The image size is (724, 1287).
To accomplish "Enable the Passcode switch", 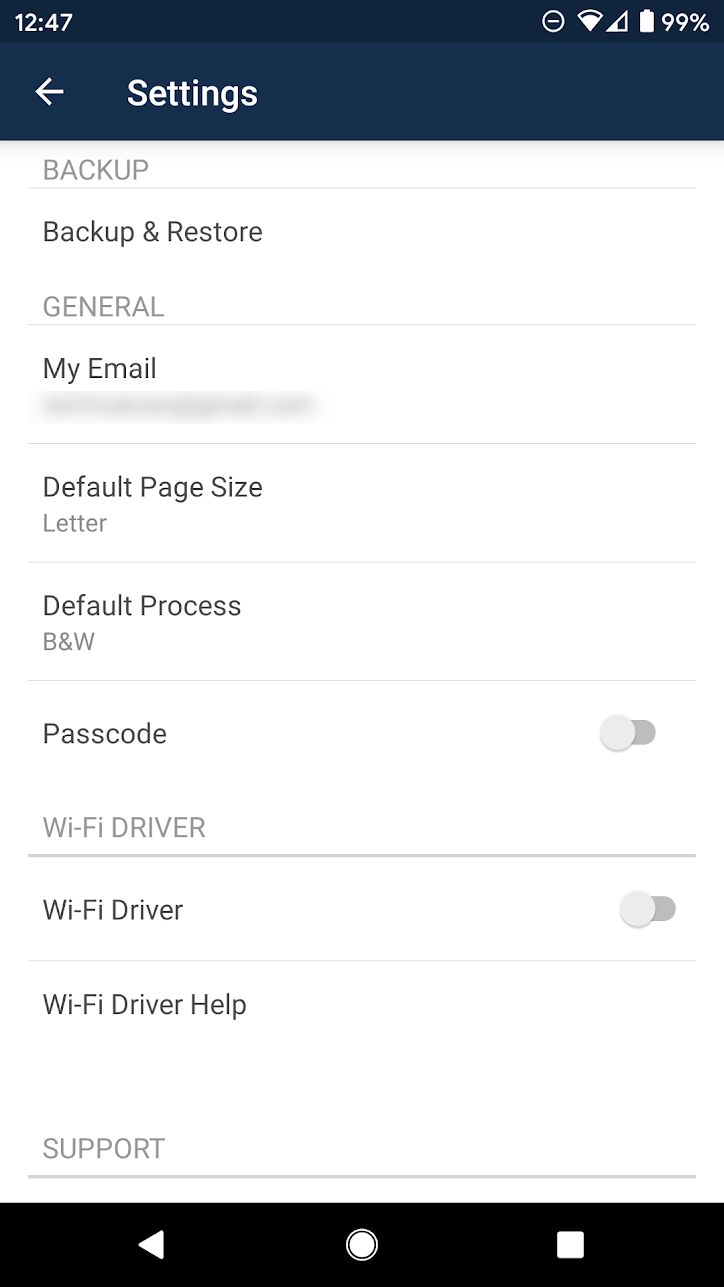I will tap(628, 733).
